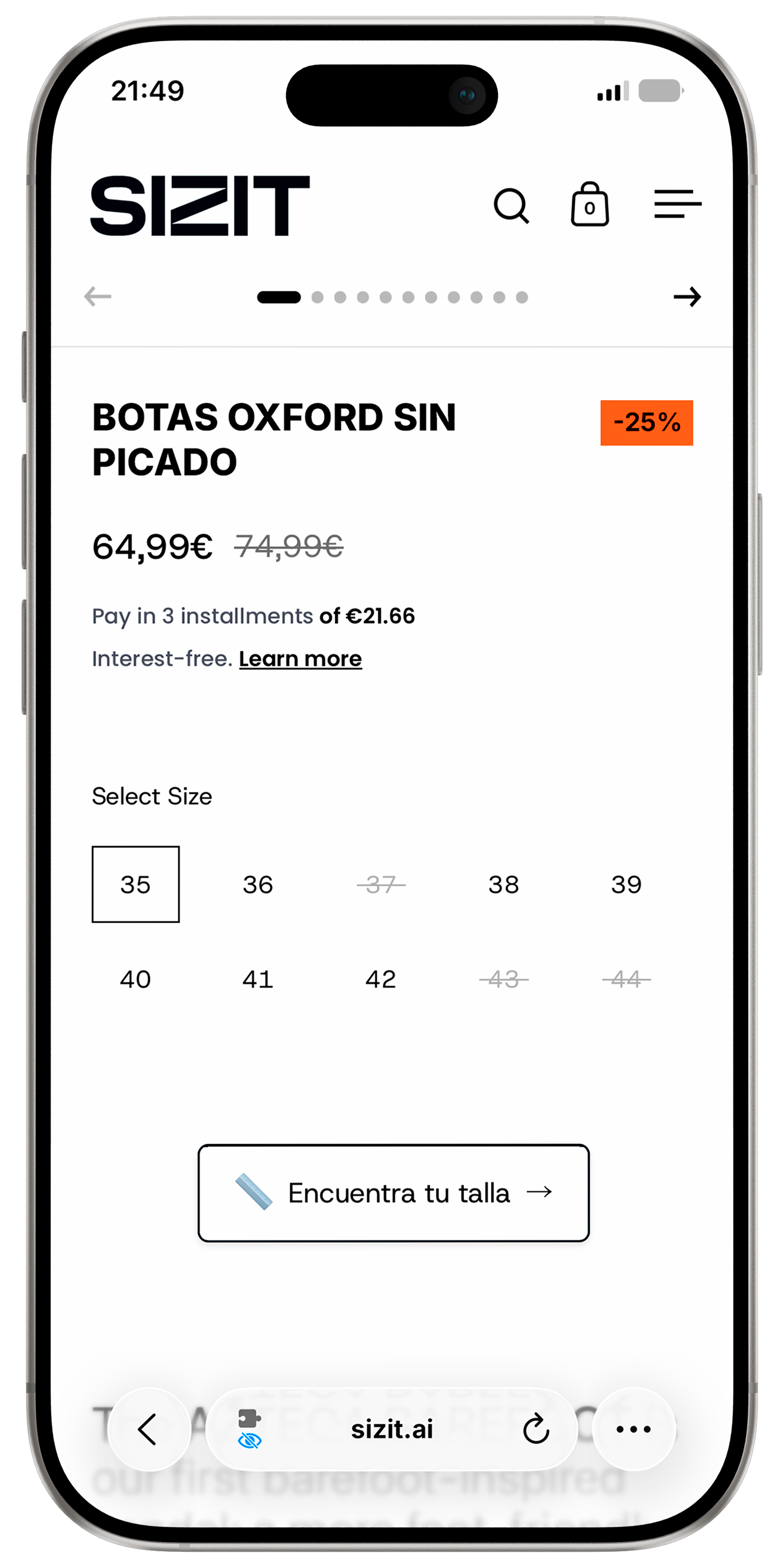Pick size 39
The image size is (784, 1568).
626,884
